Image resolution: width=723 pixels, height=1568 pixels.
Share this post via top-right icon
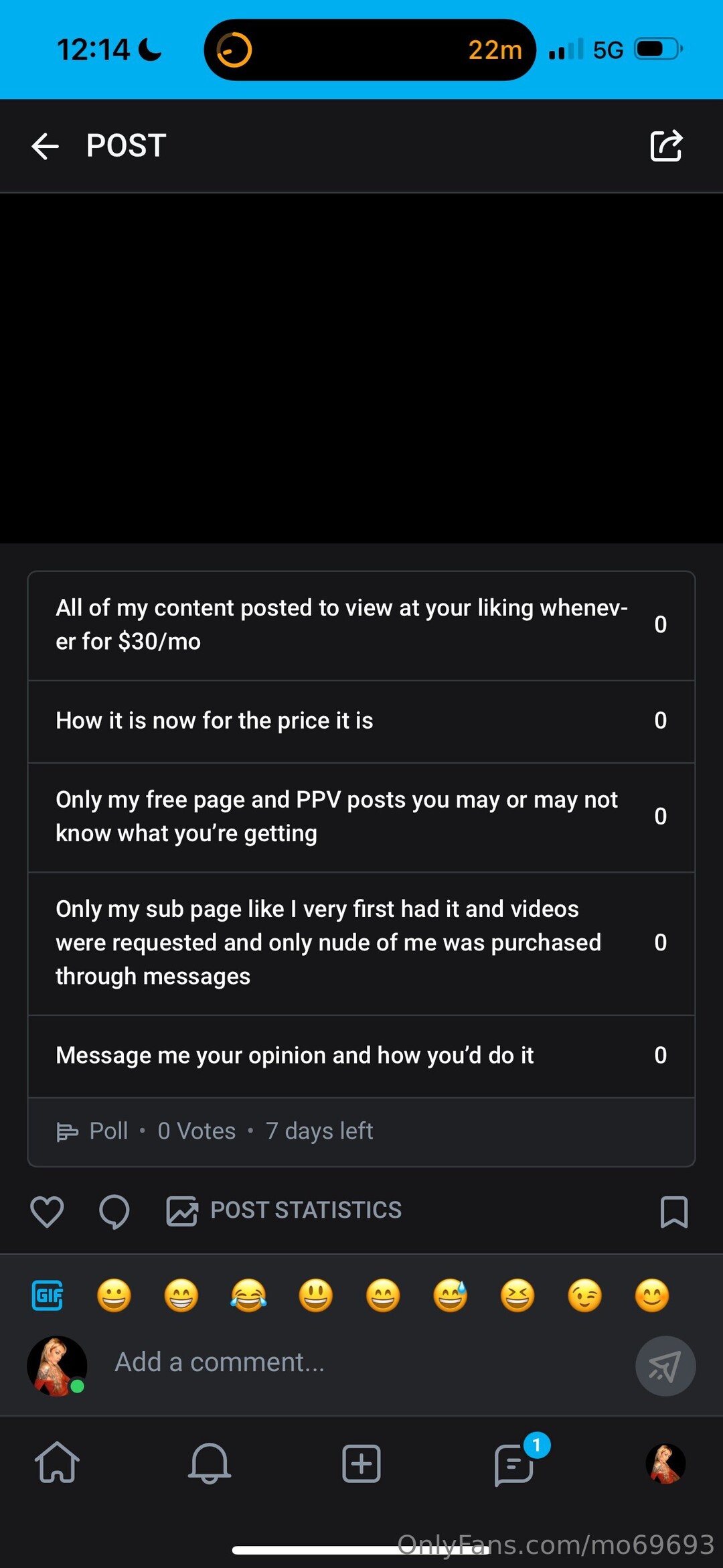[x=666, y=145]
